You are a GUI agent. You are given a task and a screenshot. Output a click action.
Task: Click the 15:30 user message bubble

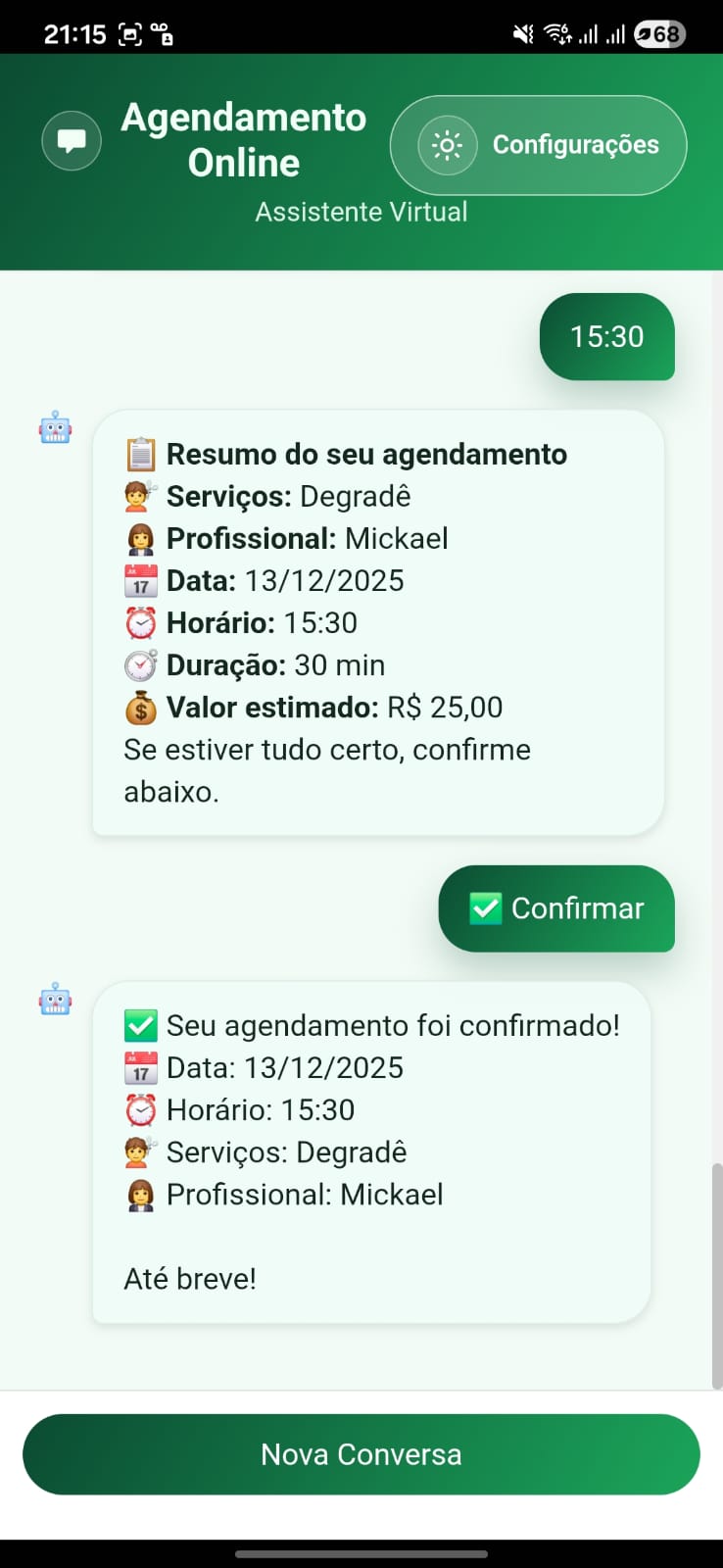coord(606,336)
